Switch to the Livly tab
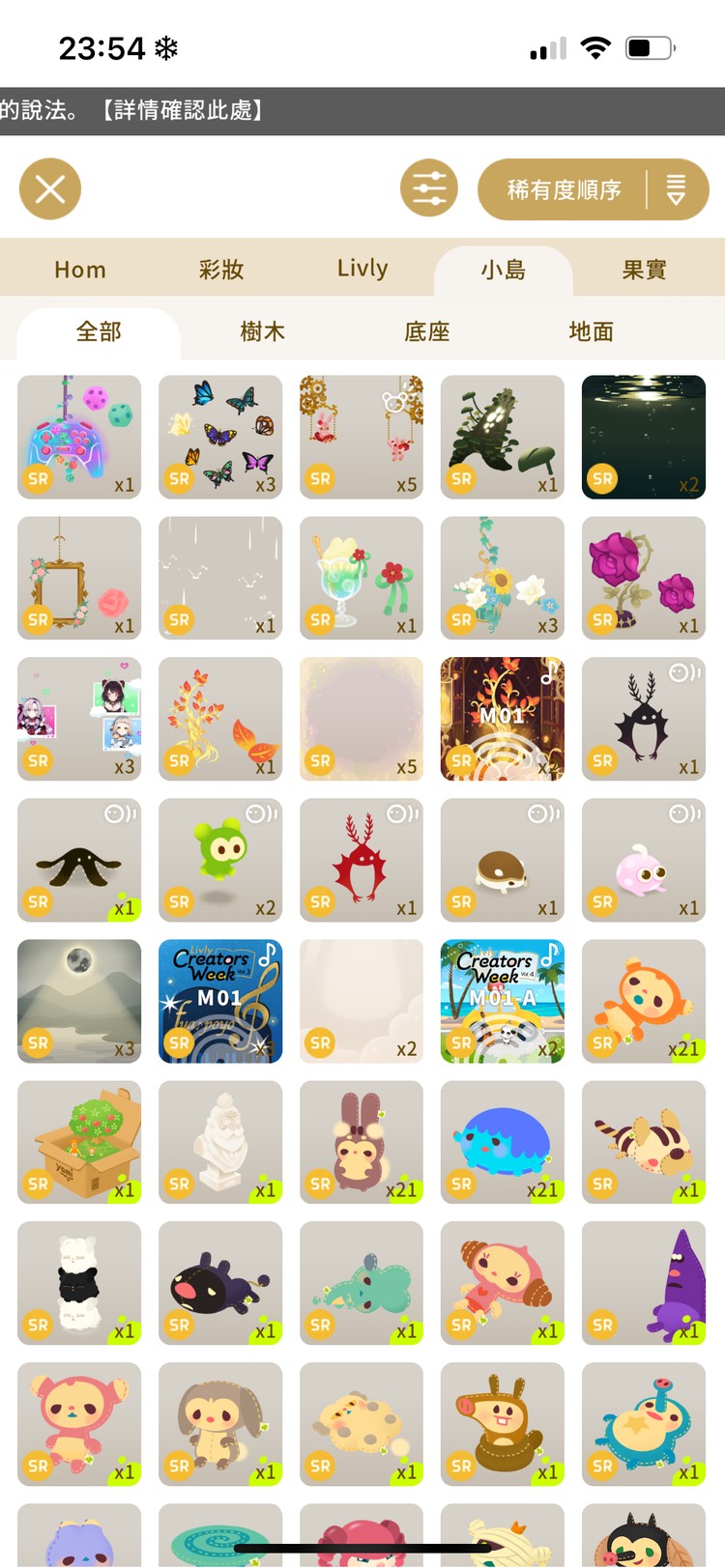The width and height of the screenshot is (725, 1568). [362, 269]
